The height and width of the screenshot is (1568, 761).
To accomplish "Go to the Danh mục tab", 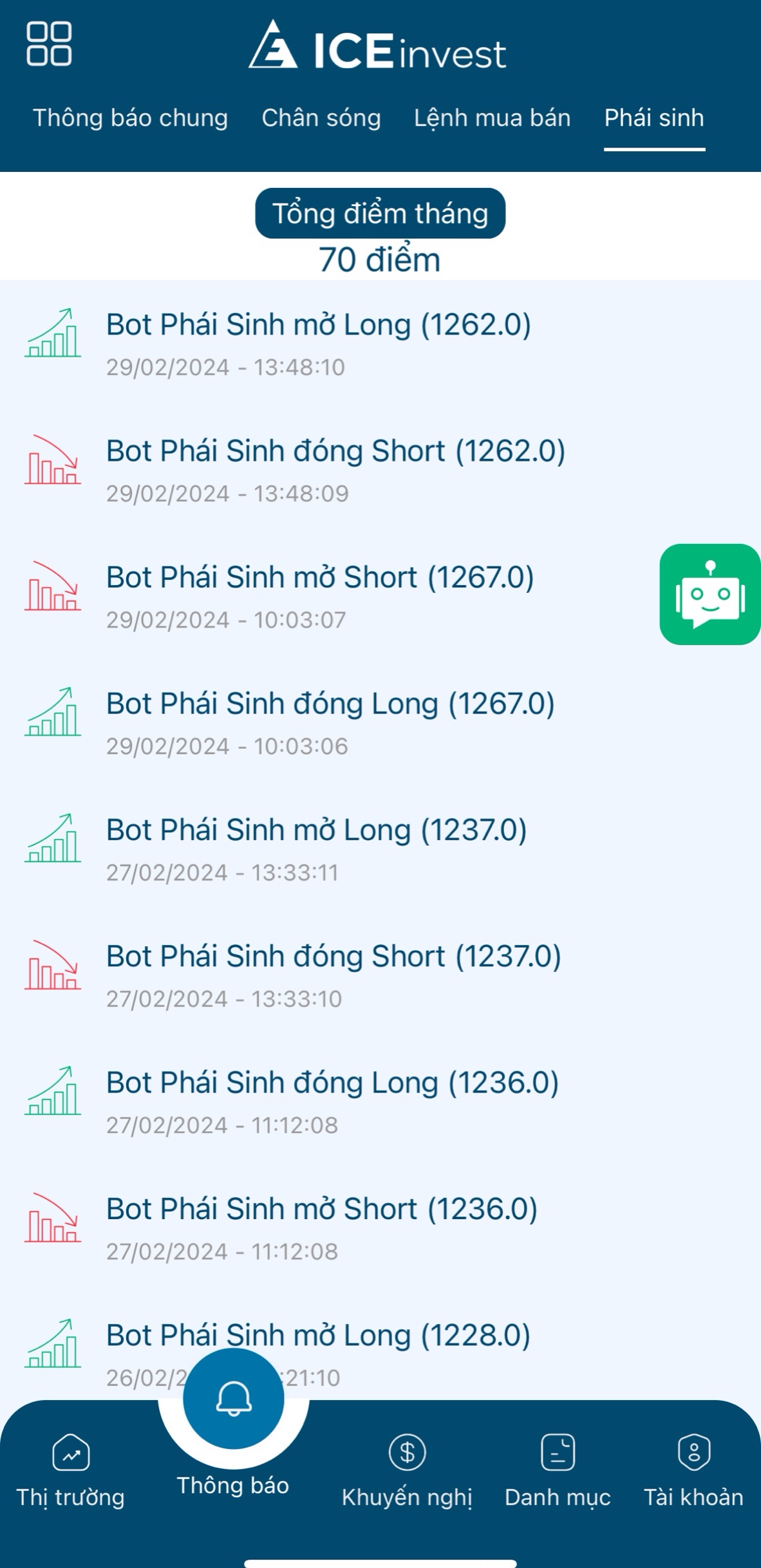I will pos(558,1471).
